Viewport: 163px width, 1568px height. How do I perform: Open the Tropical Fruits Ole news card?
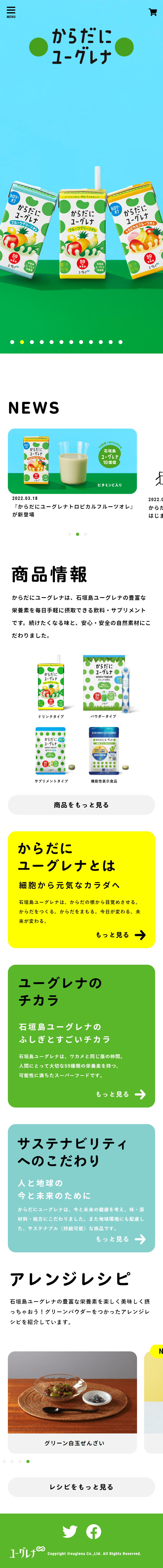[72, 472]
